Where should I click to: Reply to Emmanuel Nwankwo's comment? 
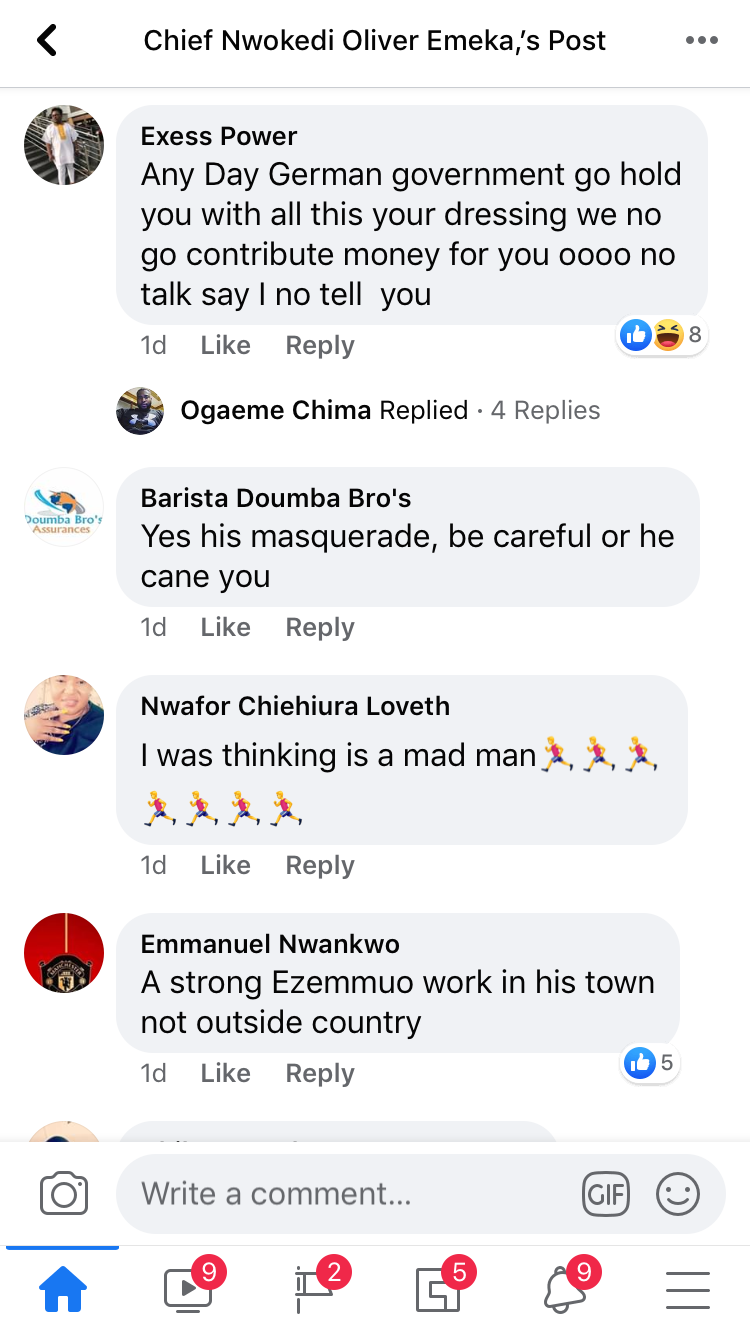320,1073
